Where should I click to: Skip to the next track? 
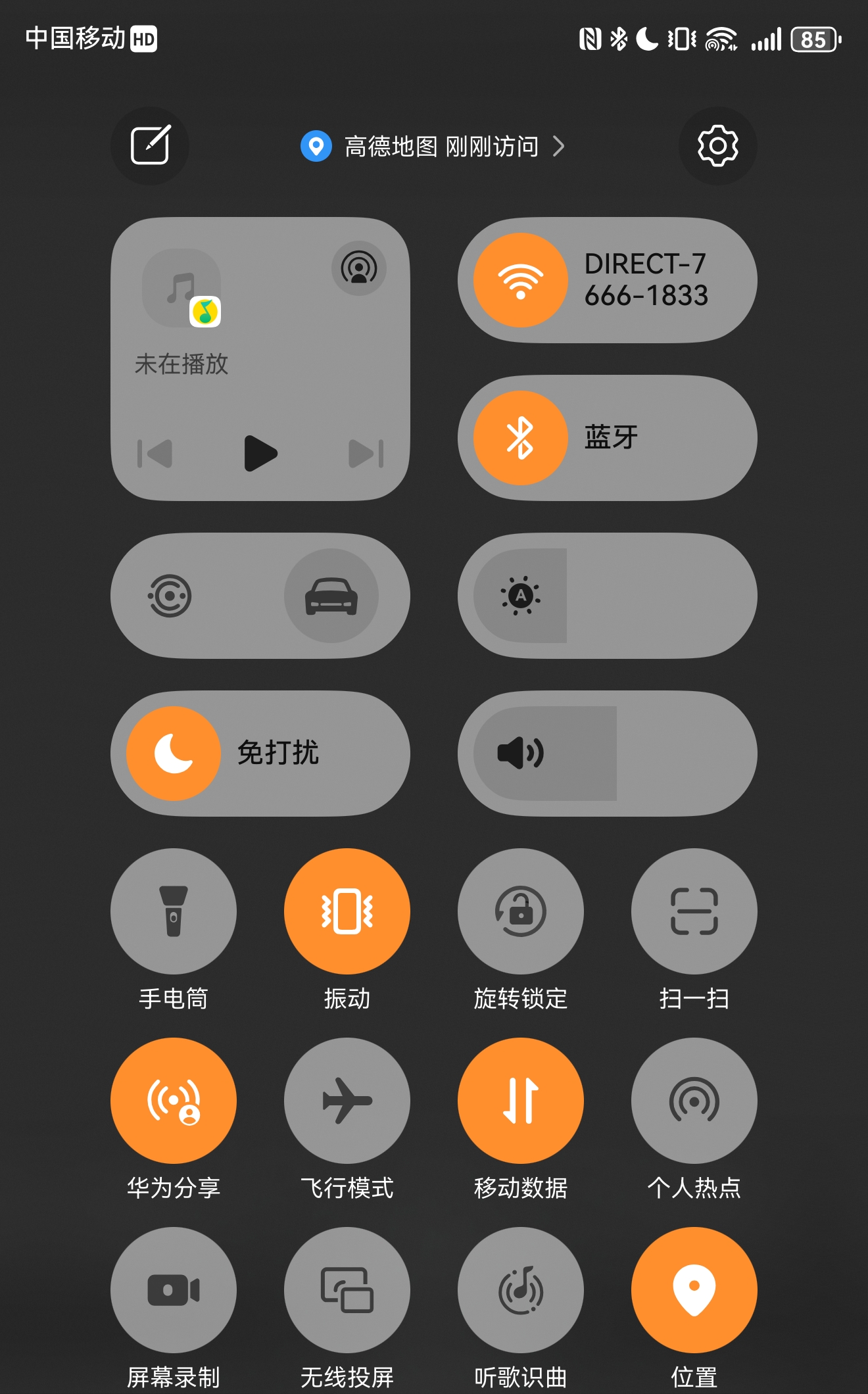click(x=366, y=453)
